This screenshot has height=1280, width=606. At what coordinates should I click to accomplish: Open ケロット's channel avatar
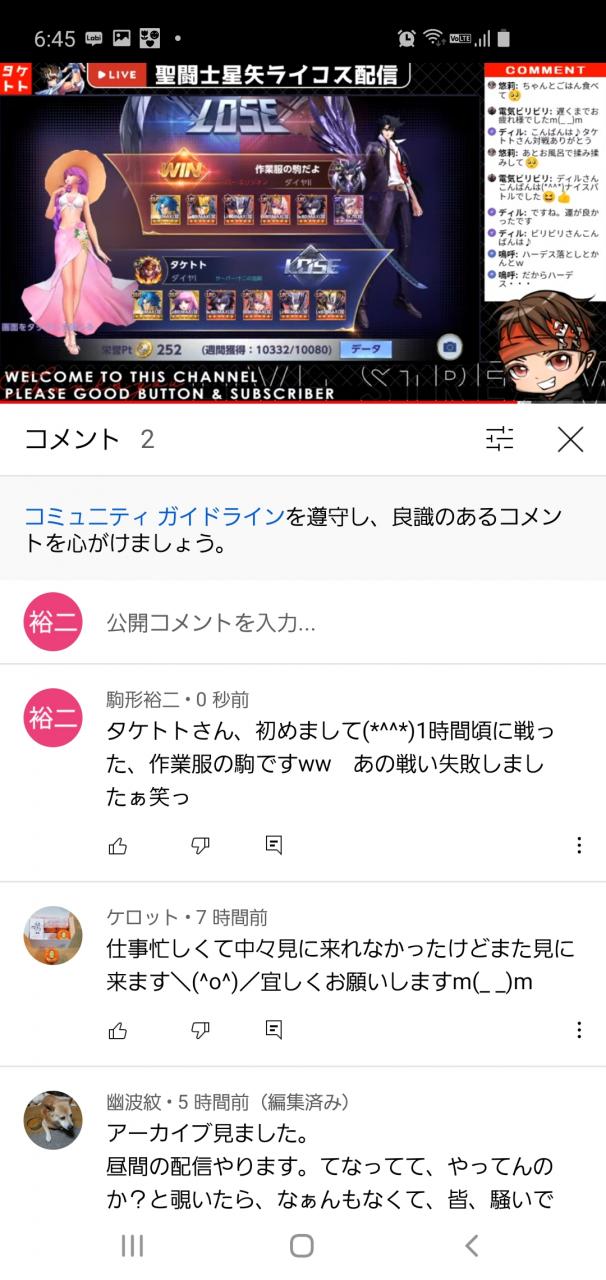click(x=53, y=936)
